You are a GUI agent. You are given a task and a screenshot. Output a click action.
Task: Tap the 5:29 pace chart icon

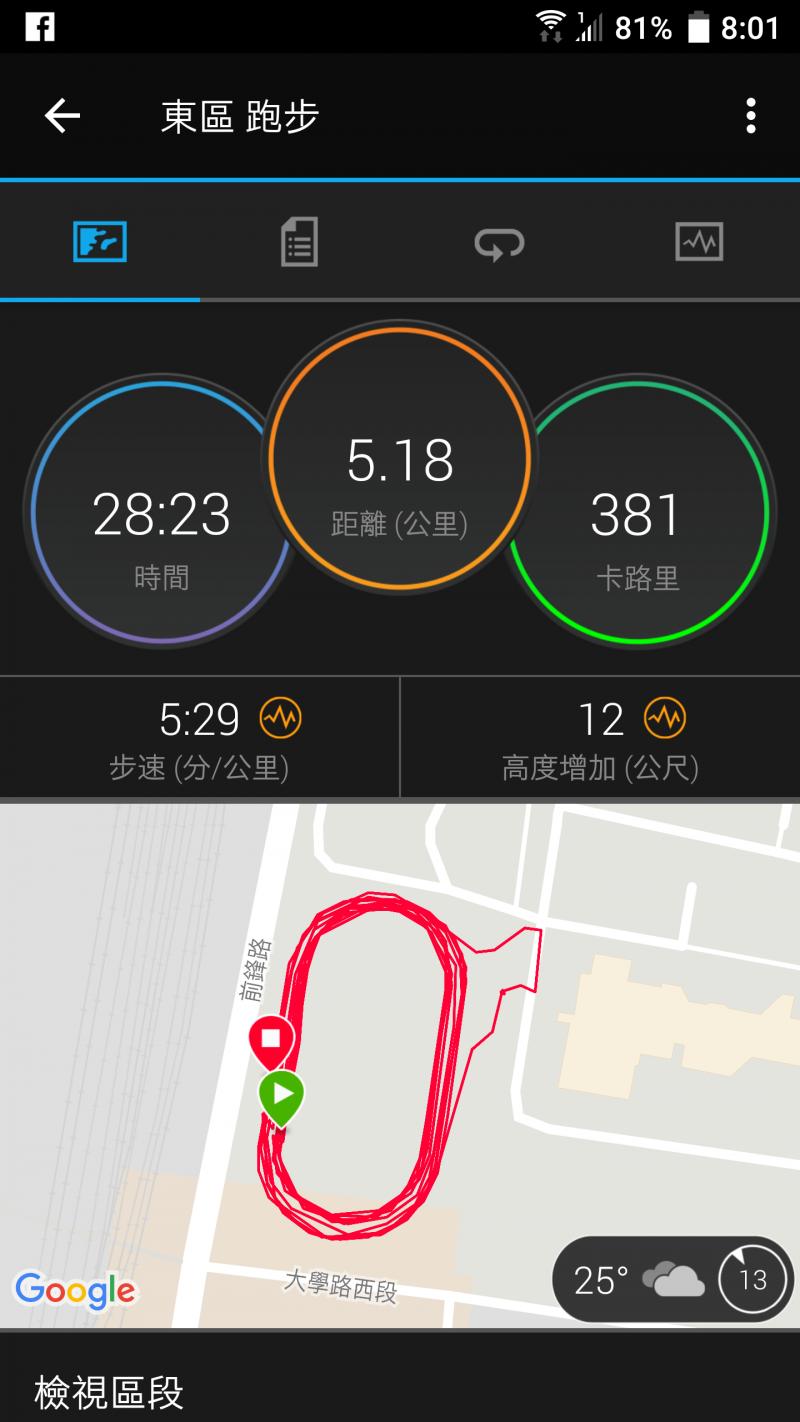[x=280, y=718]
